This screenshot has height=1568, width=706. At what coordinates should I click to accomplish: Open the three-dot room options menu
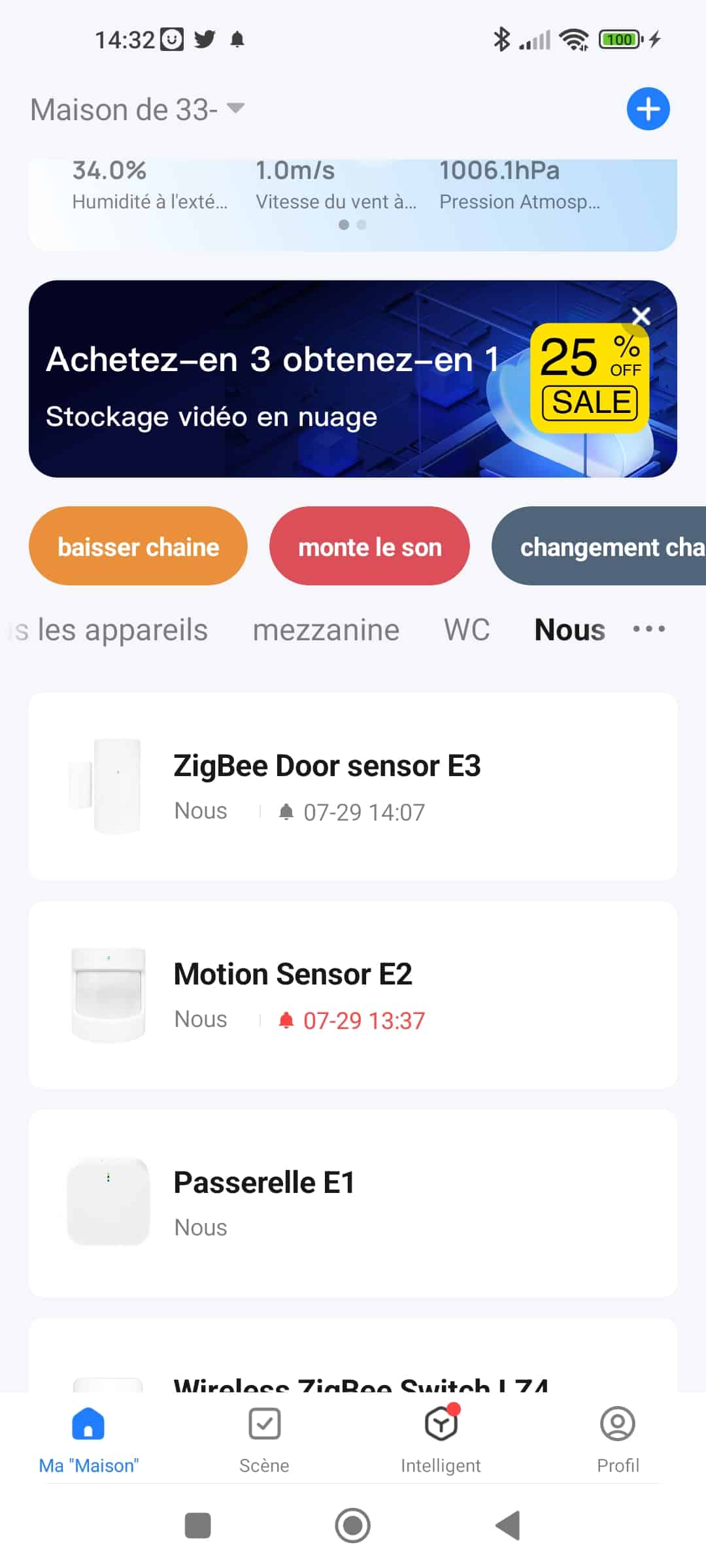[x=648, y=629]
